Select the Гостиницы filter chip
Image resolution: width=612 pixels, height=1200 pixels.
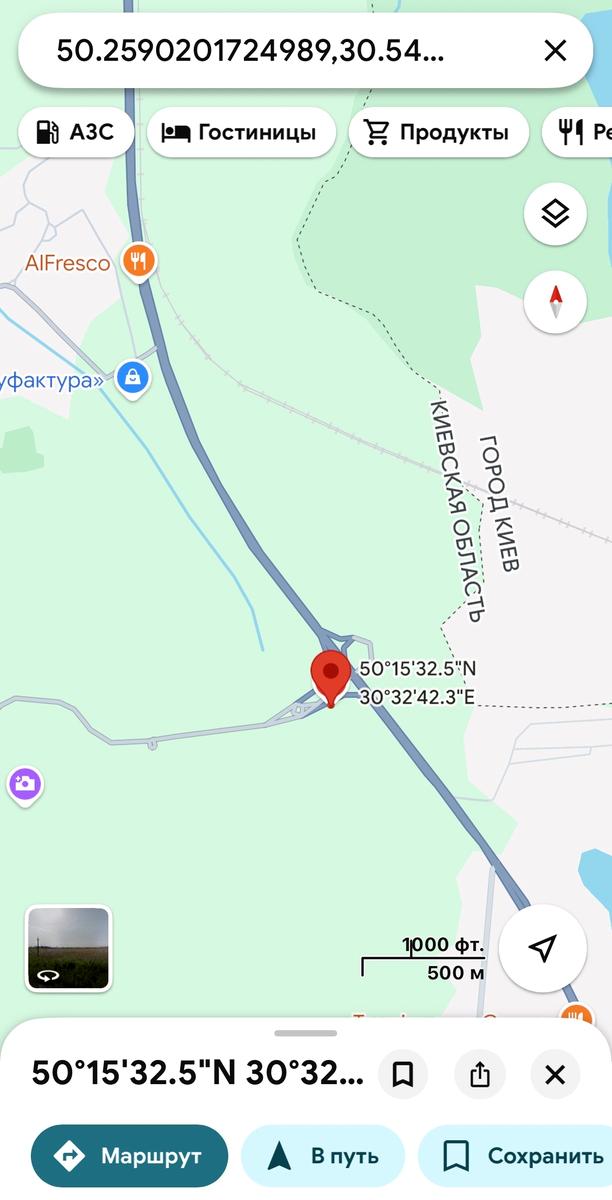point(241,132)
